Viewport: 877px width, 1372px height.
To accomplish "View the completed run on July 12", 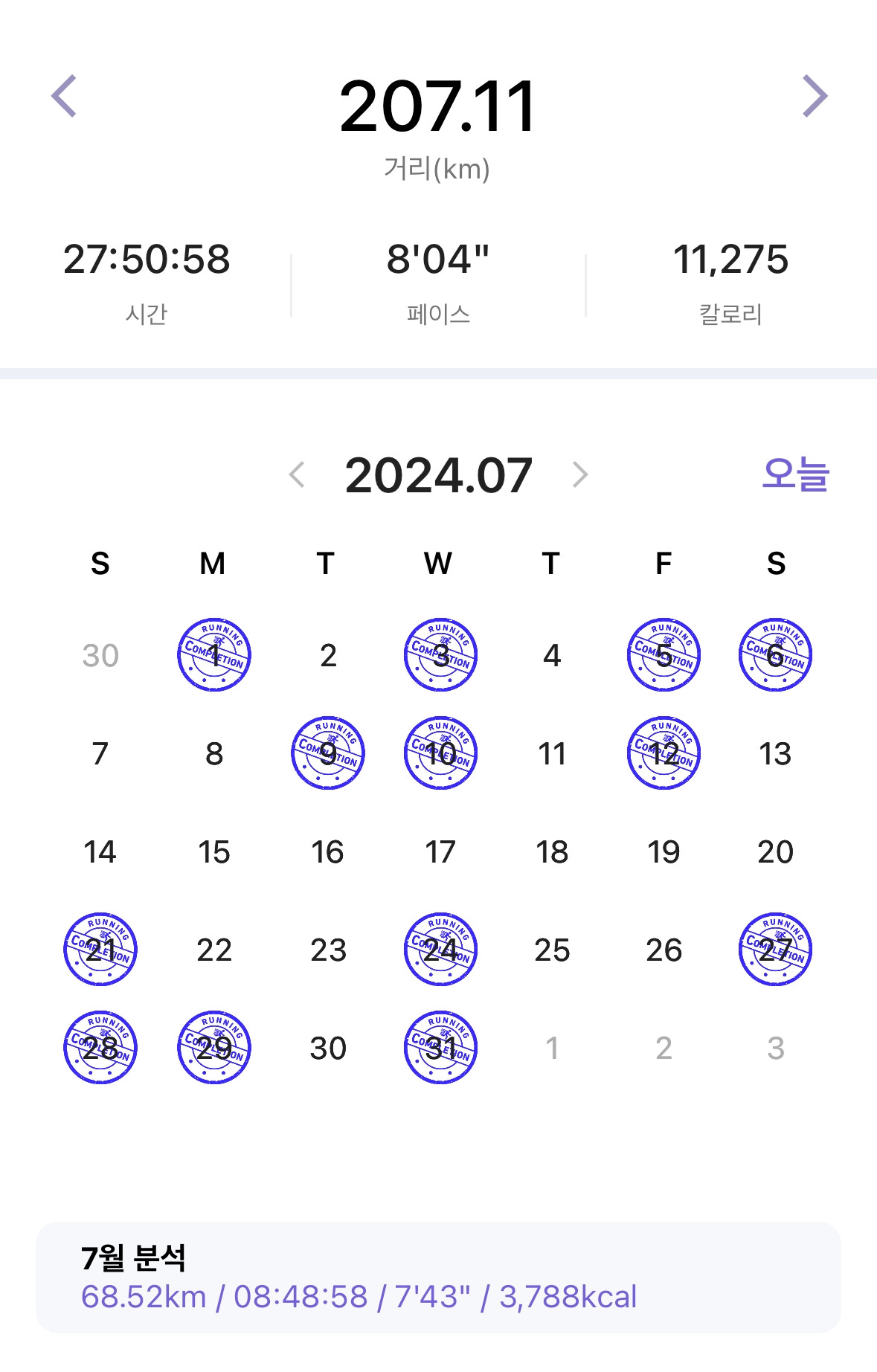I will [664, 753].
